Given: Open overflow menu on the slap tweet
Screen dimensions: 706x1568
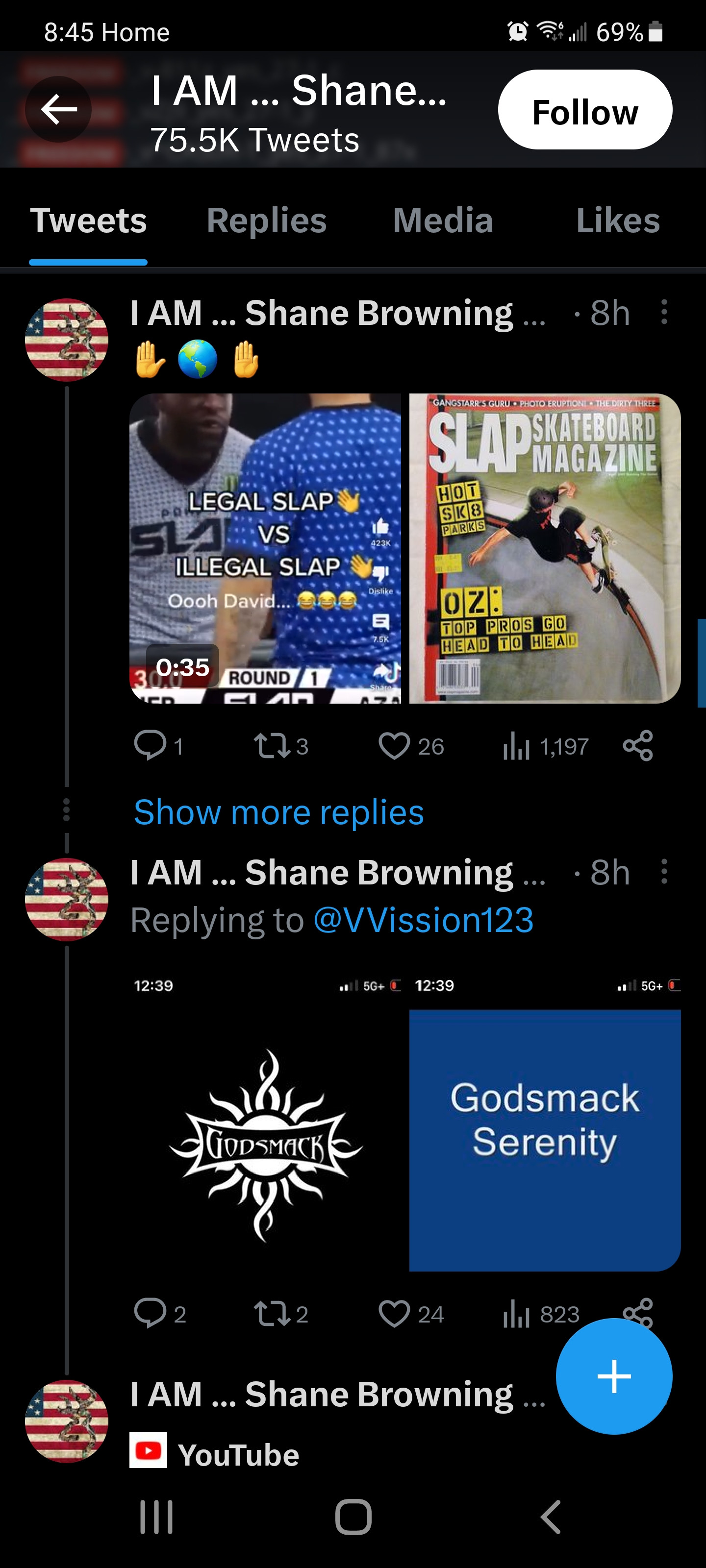Looking at the screenshot, I should coord(664,312).
